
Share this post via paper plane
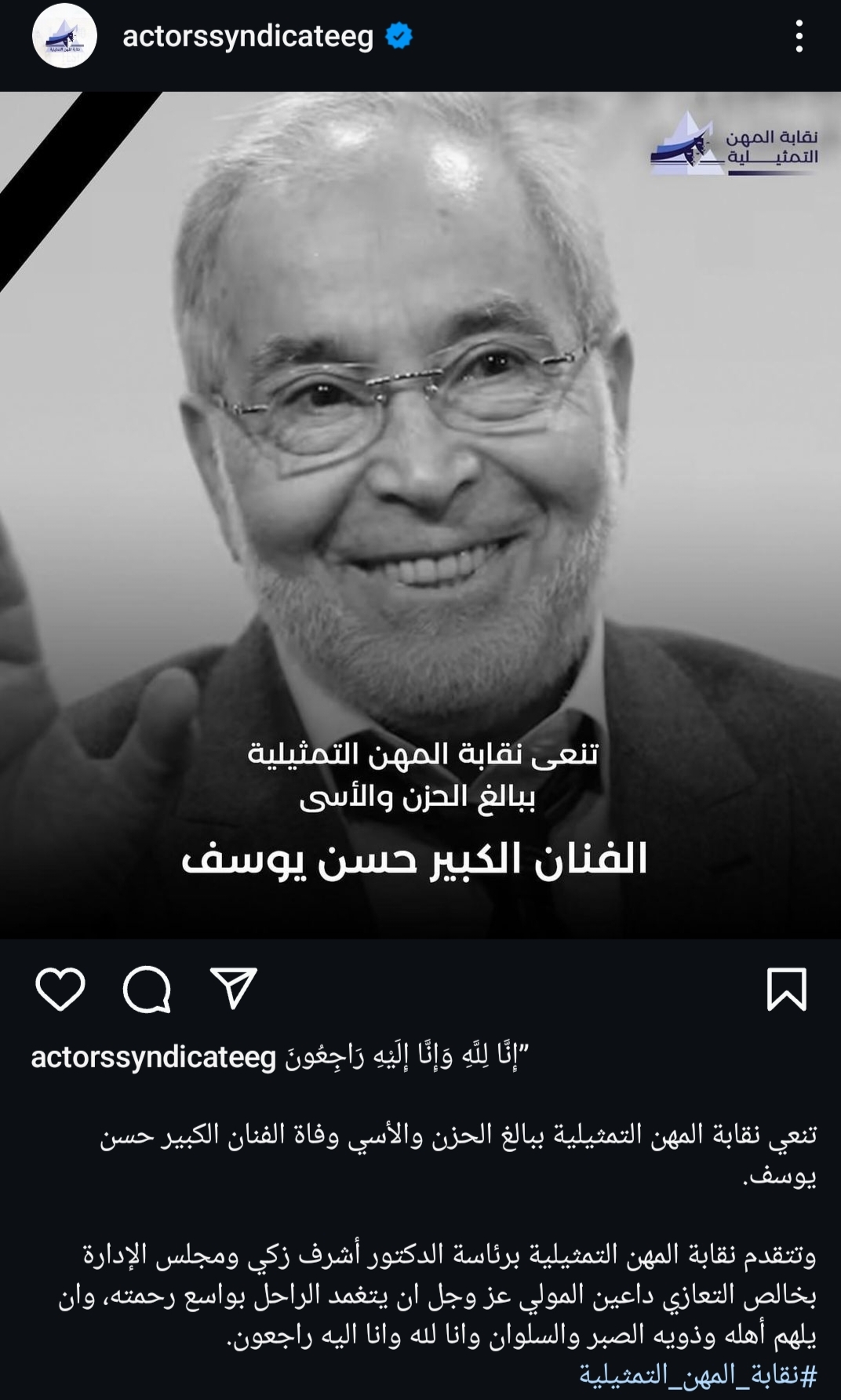pyautogui.click(x=234, y=988)
